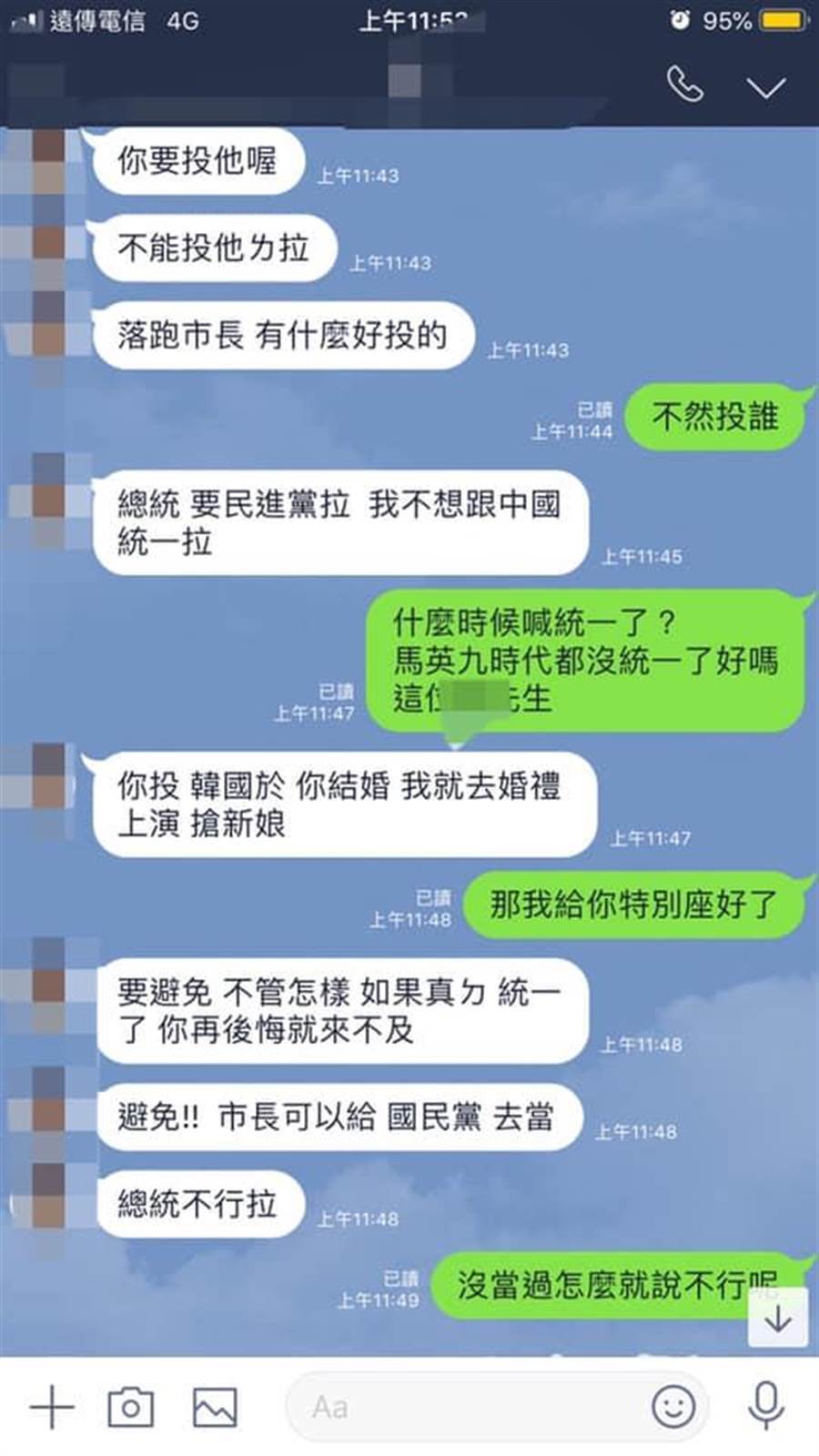819x1456 pixels.
Task: Jump to latest message arrow
Action: [x=777, y=1318]
